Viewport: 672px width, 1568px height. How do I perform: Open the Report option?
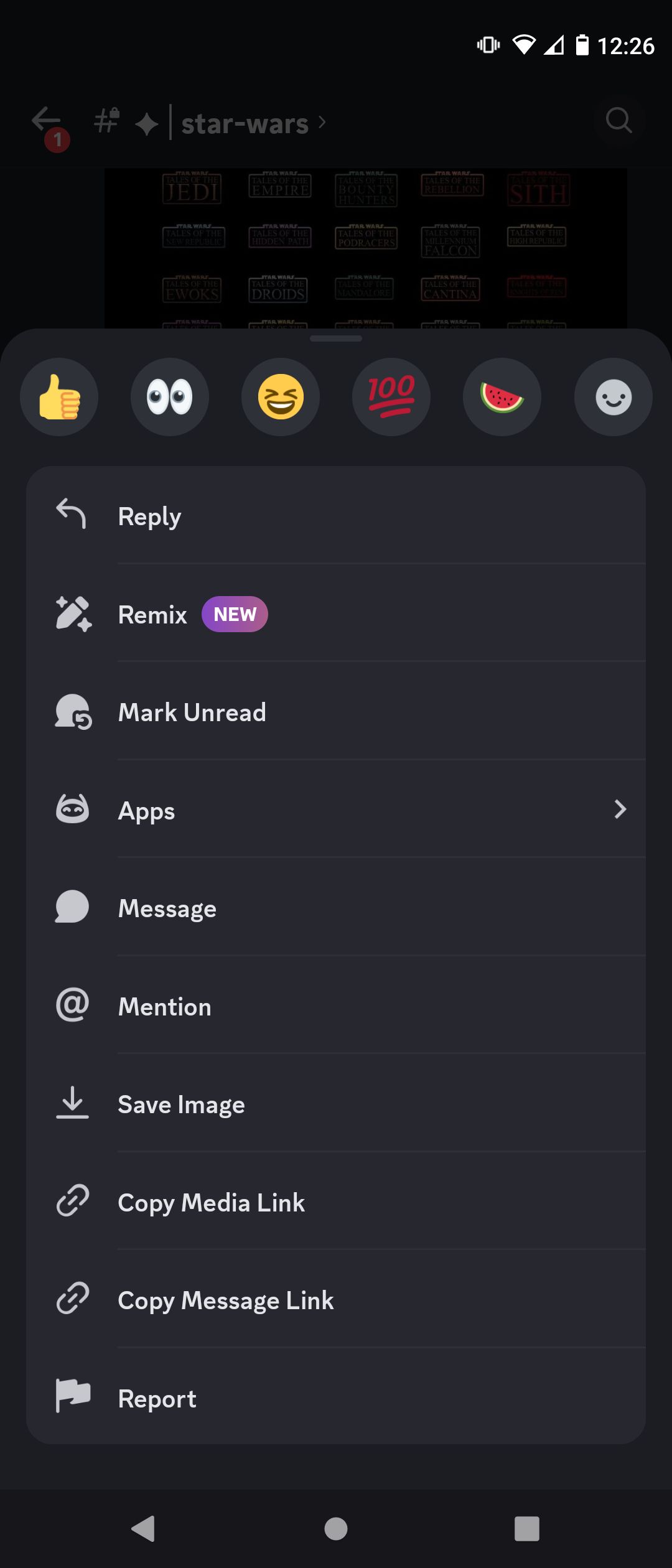[x=157, y=1398]
